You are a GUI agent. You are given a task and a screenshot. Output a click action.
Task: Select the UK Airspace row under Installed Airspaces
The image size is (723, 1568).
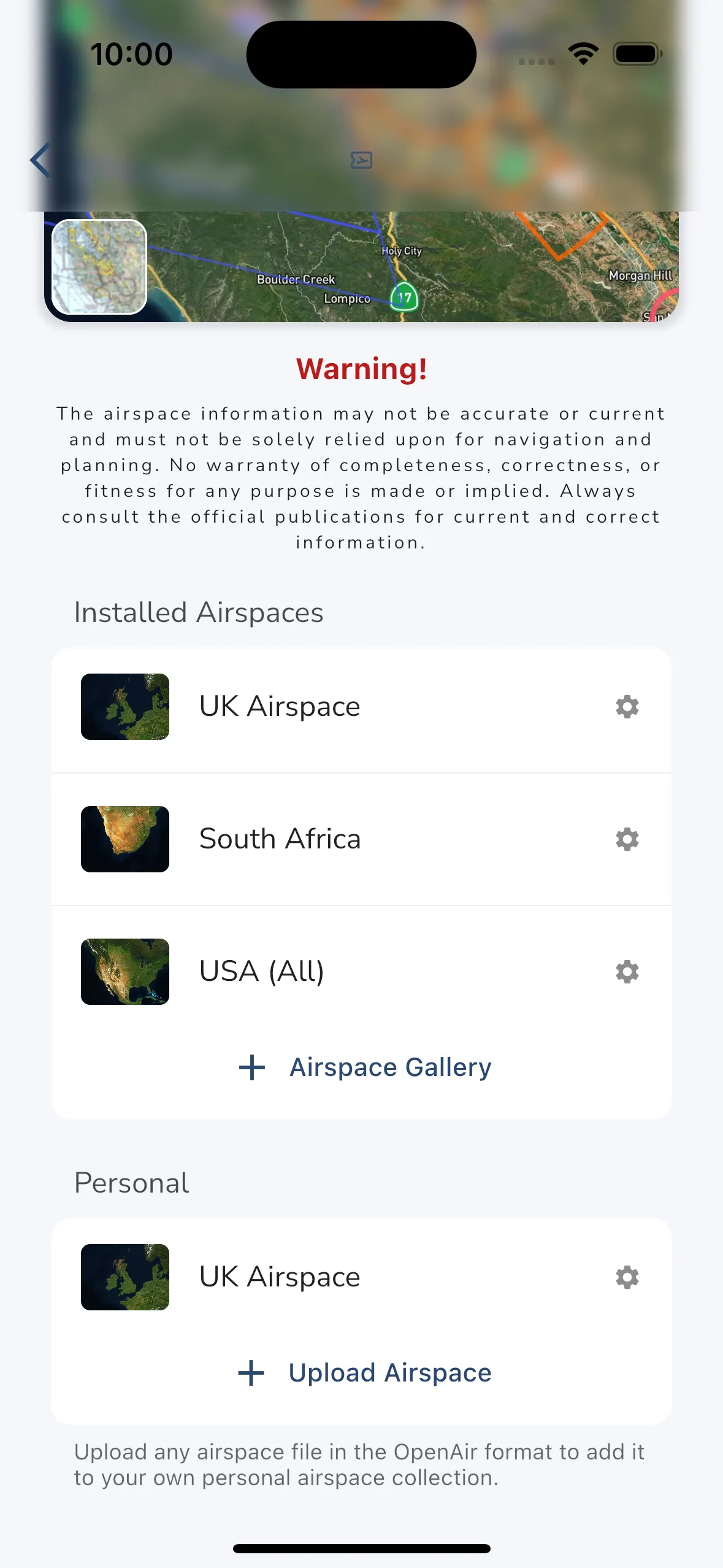[x=280, y=707]
